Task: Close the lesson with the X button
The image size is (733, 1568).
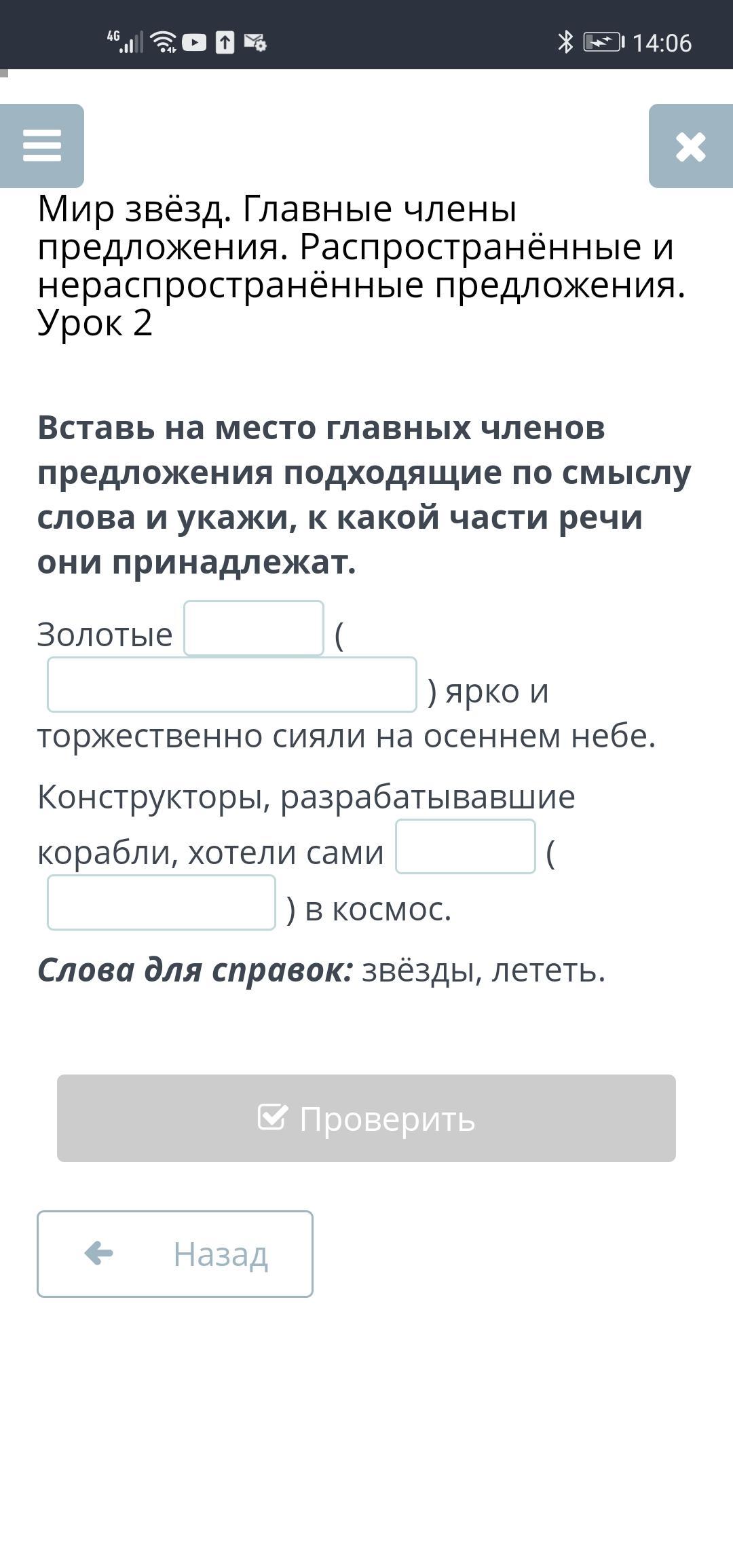Action: [x=691, y=146]
